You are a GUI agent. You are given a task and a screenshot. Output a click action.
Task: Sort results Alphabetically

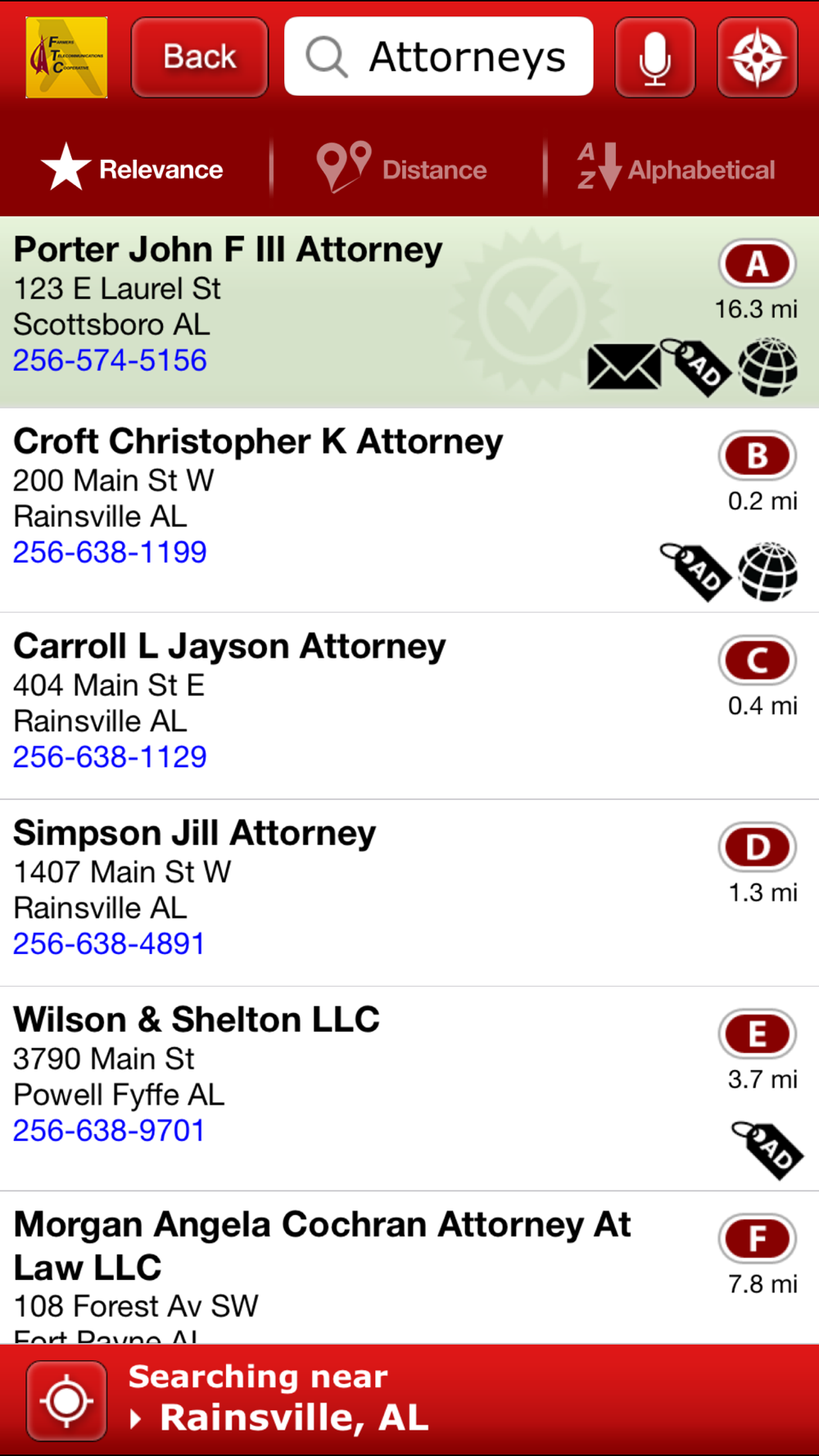(676, 168)
